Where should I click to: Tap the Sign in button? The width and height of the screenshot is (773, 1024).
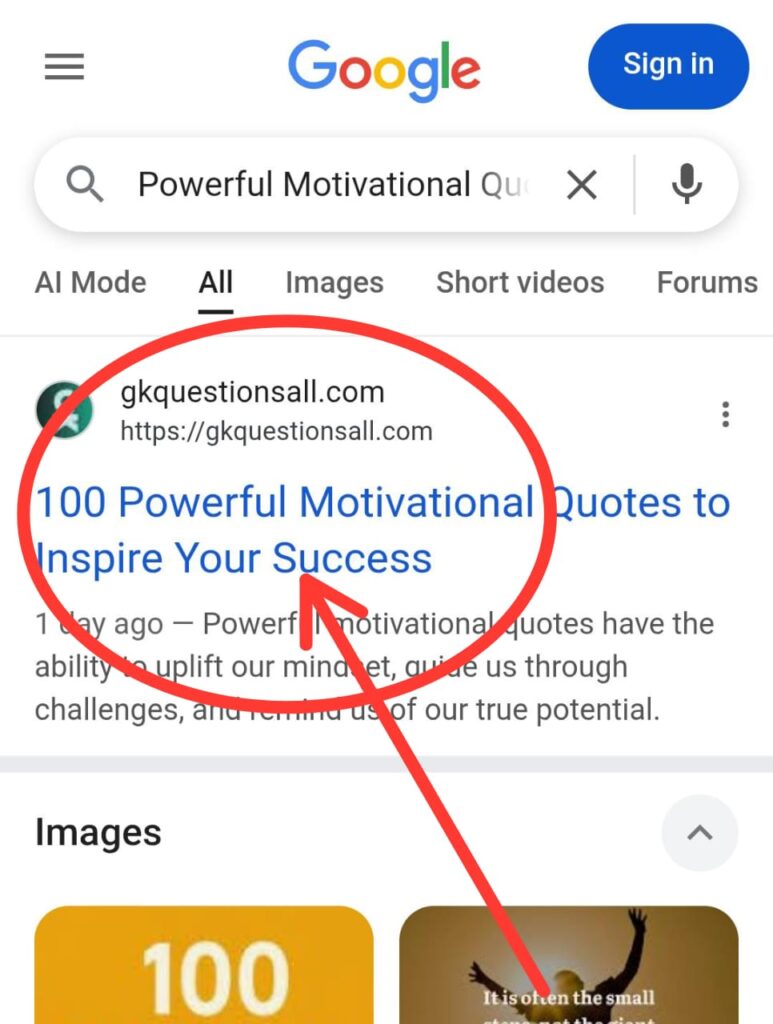pos(668,65)
